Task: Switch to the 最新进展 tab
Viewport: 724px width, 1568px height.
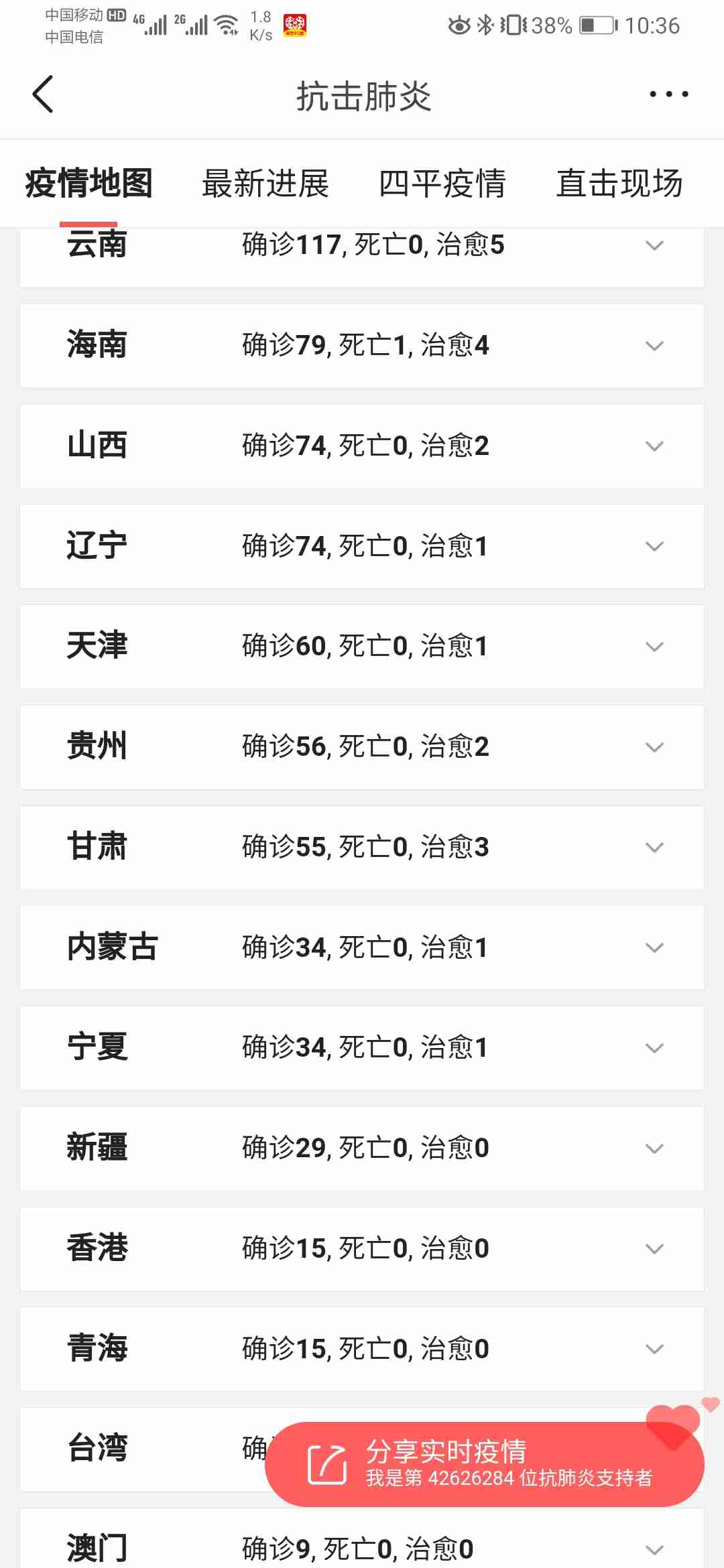Action: pos(265,184)
